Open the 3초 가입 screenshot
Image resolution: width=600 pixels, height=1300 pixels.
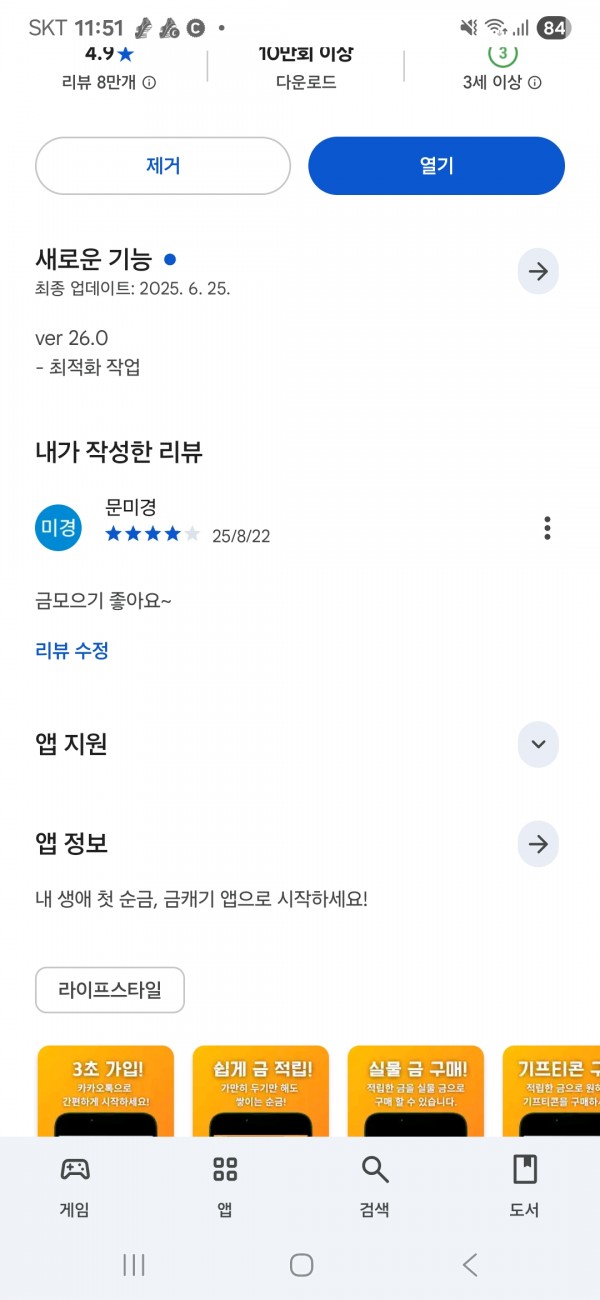[x=105, y=1091]
